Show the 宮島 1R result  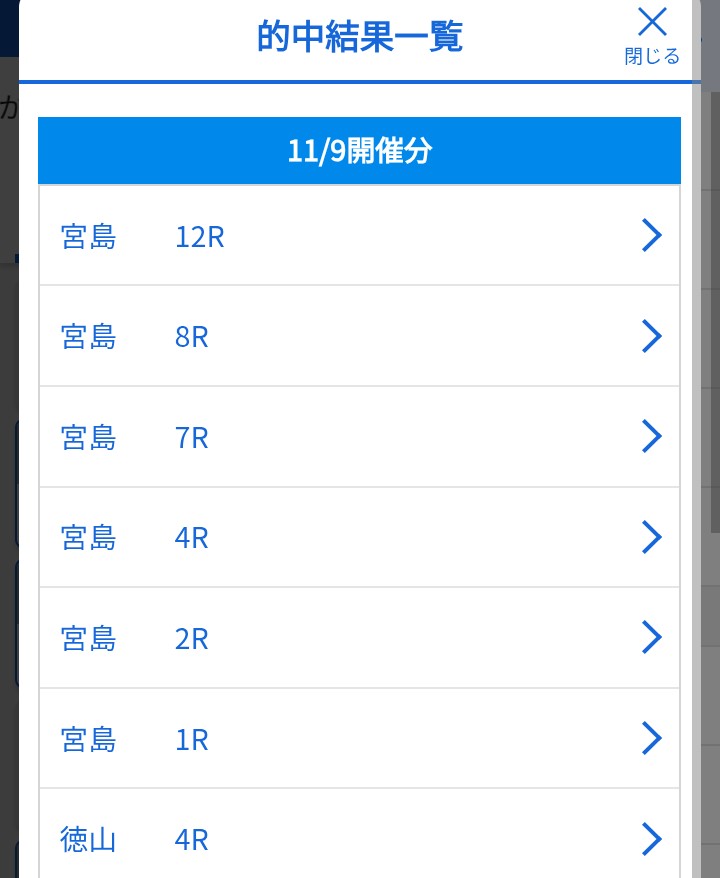tap(359, 739)
